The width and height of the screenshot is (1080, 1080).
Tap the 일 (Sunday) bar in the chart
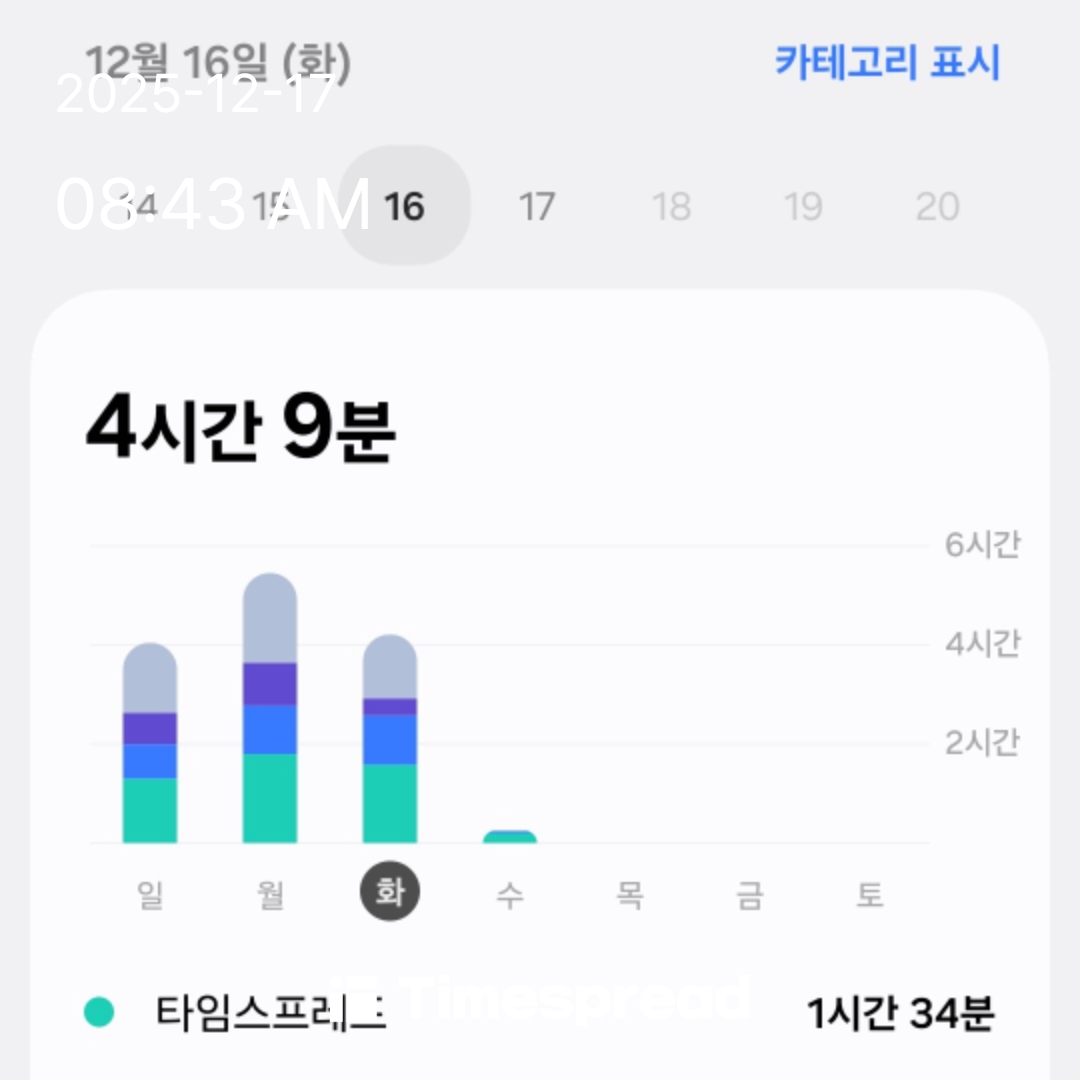(x=150, y=744)
